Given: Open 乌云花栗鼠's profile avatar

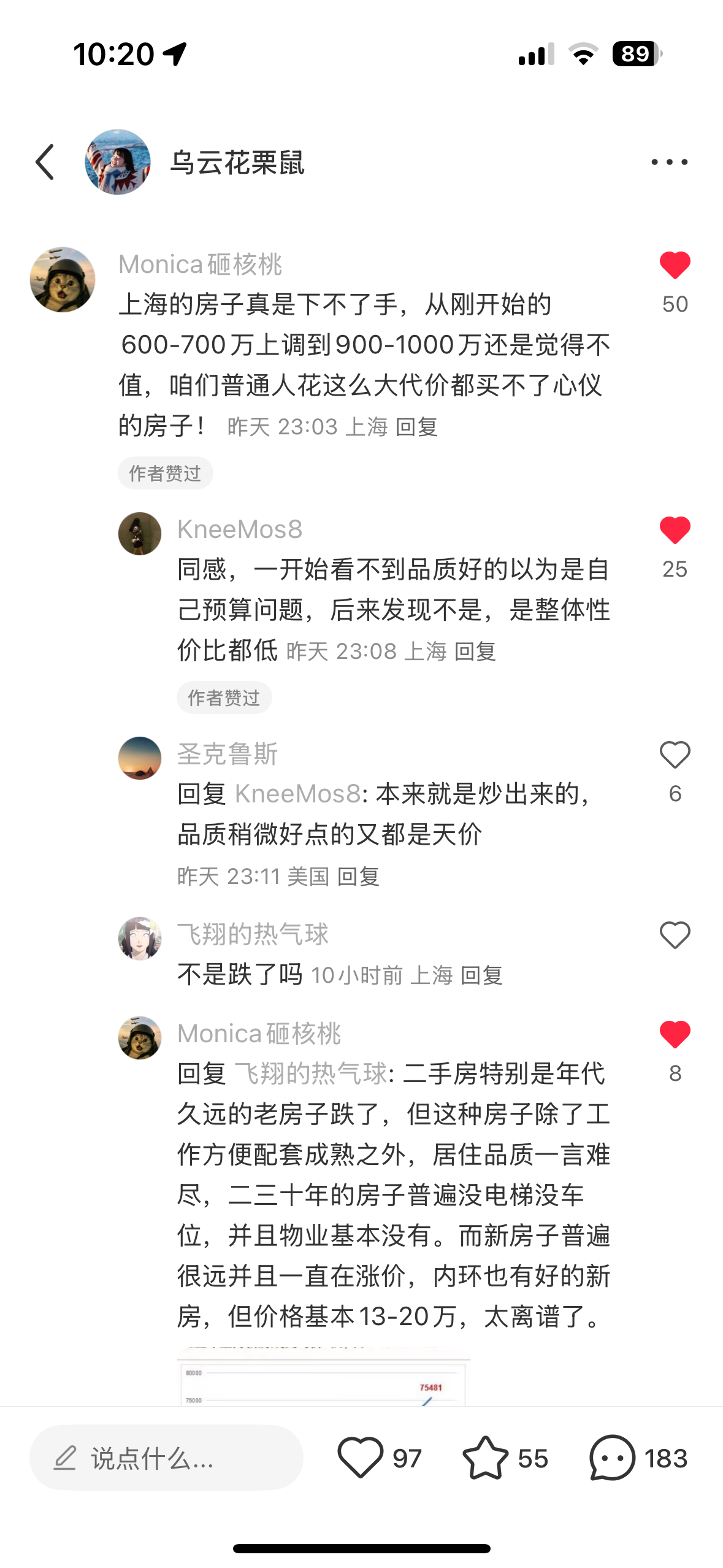Looking at the screenshot, I should click(118, 162).
